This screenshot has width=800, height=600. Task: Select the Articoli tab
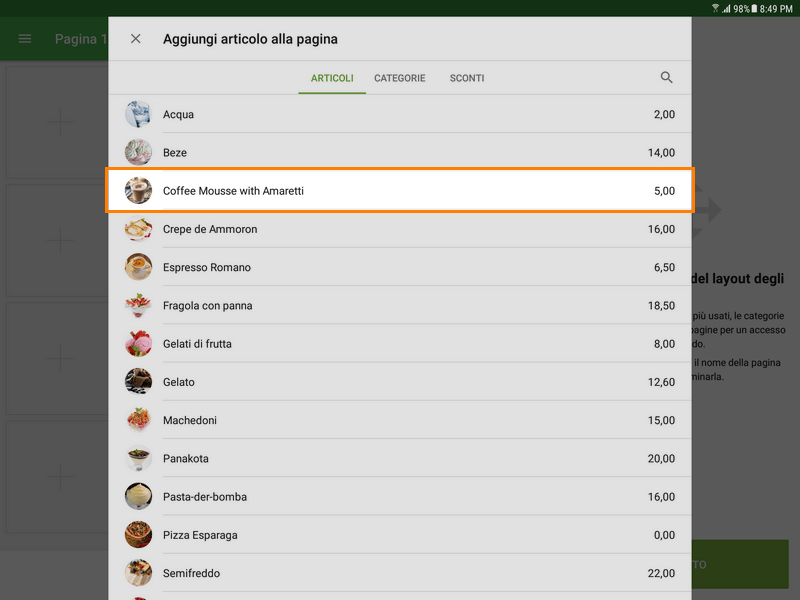(332, 78)
